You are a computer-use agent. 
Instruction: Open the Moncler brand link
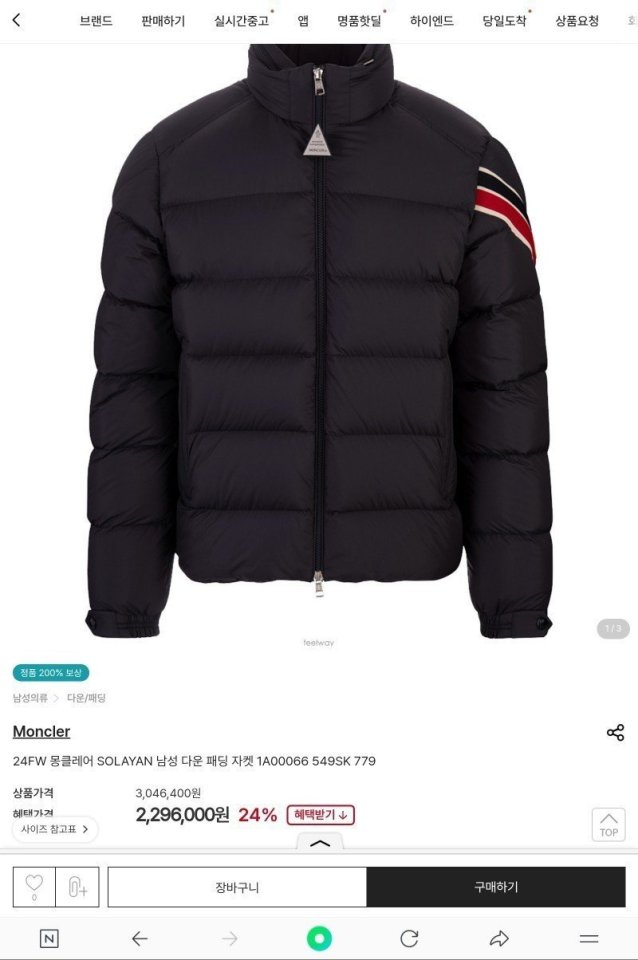tap(41, 732)
